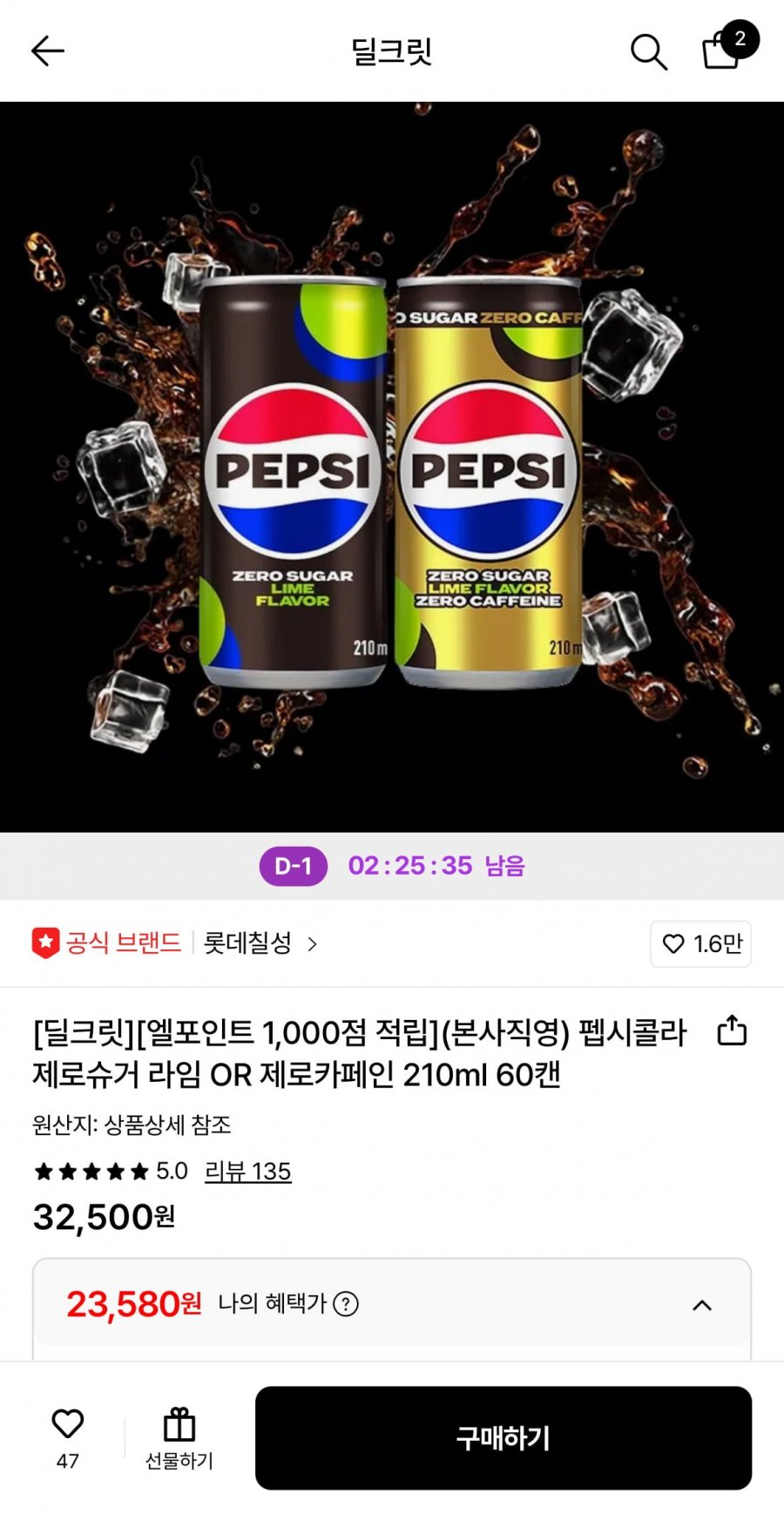Like the brand with the 1.6만 heart
Screen dimensions: 784x1514
click(700, 944)
